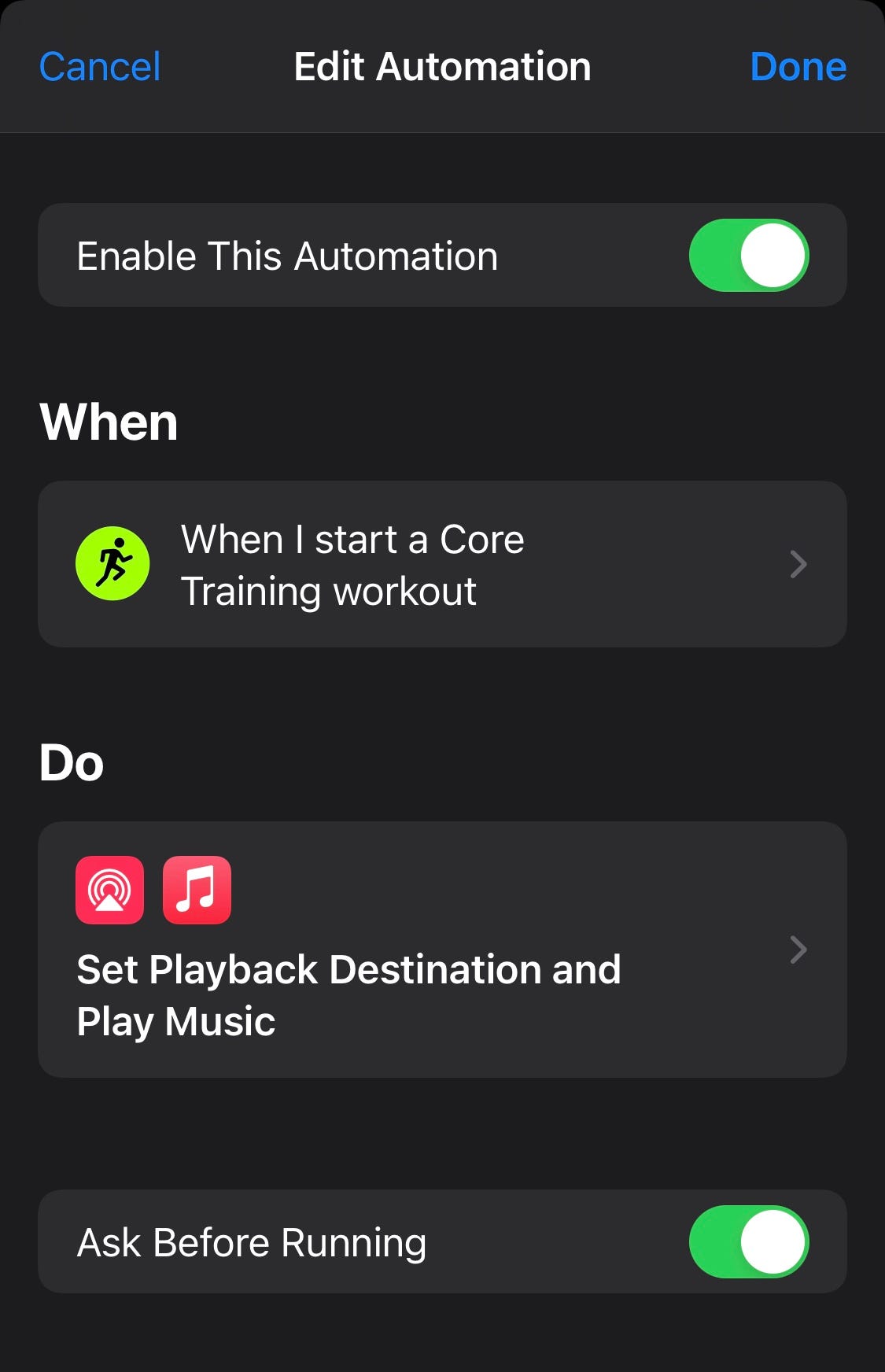The image size is (885, 1372).
Task: Open the Edit Automation header area
Action: (442, 66)
